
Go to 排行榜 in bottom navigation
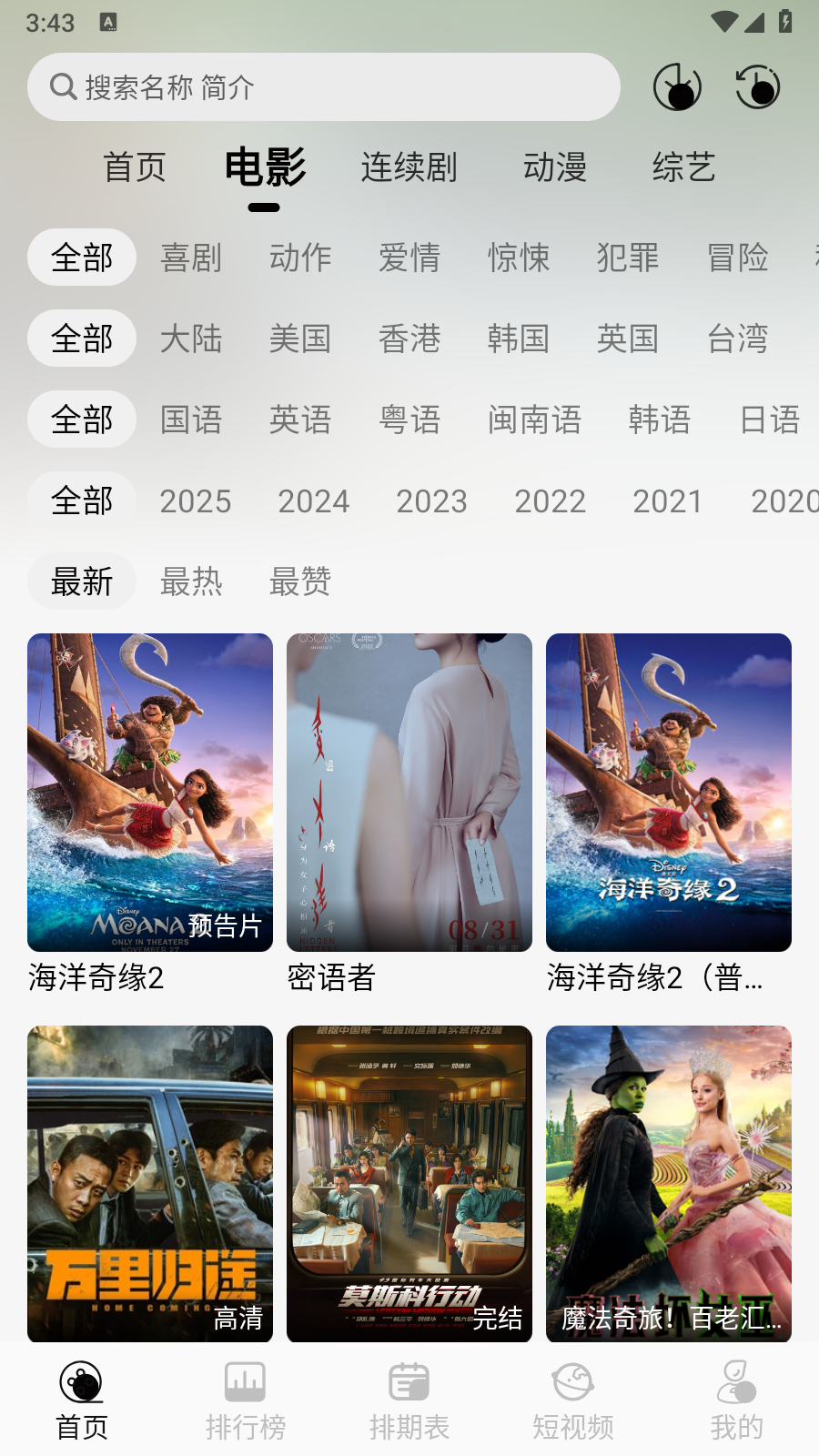click(246, 1401)
